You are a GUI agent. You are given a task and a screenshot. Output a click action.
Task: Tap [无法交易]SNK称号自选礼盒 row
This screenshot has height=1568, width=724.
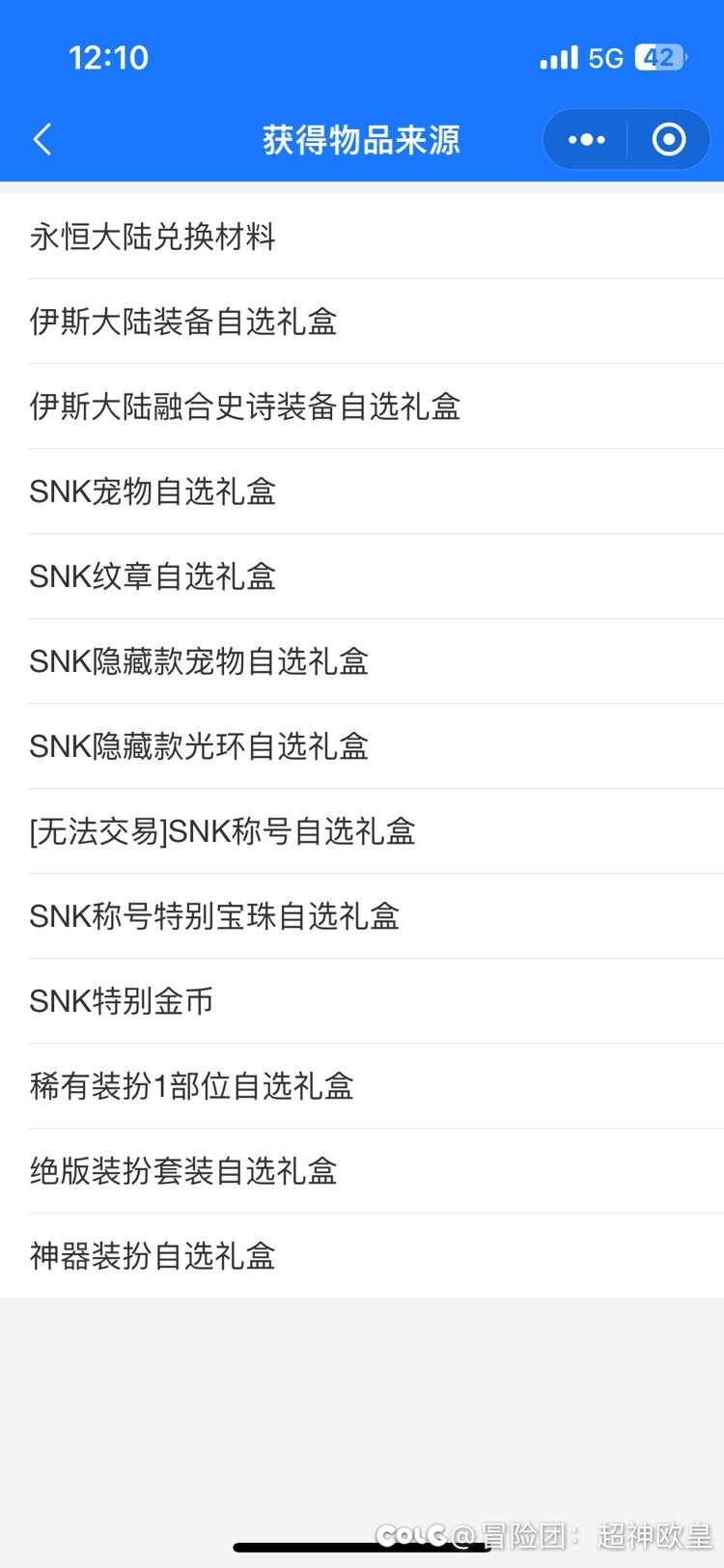click(362, 831)
